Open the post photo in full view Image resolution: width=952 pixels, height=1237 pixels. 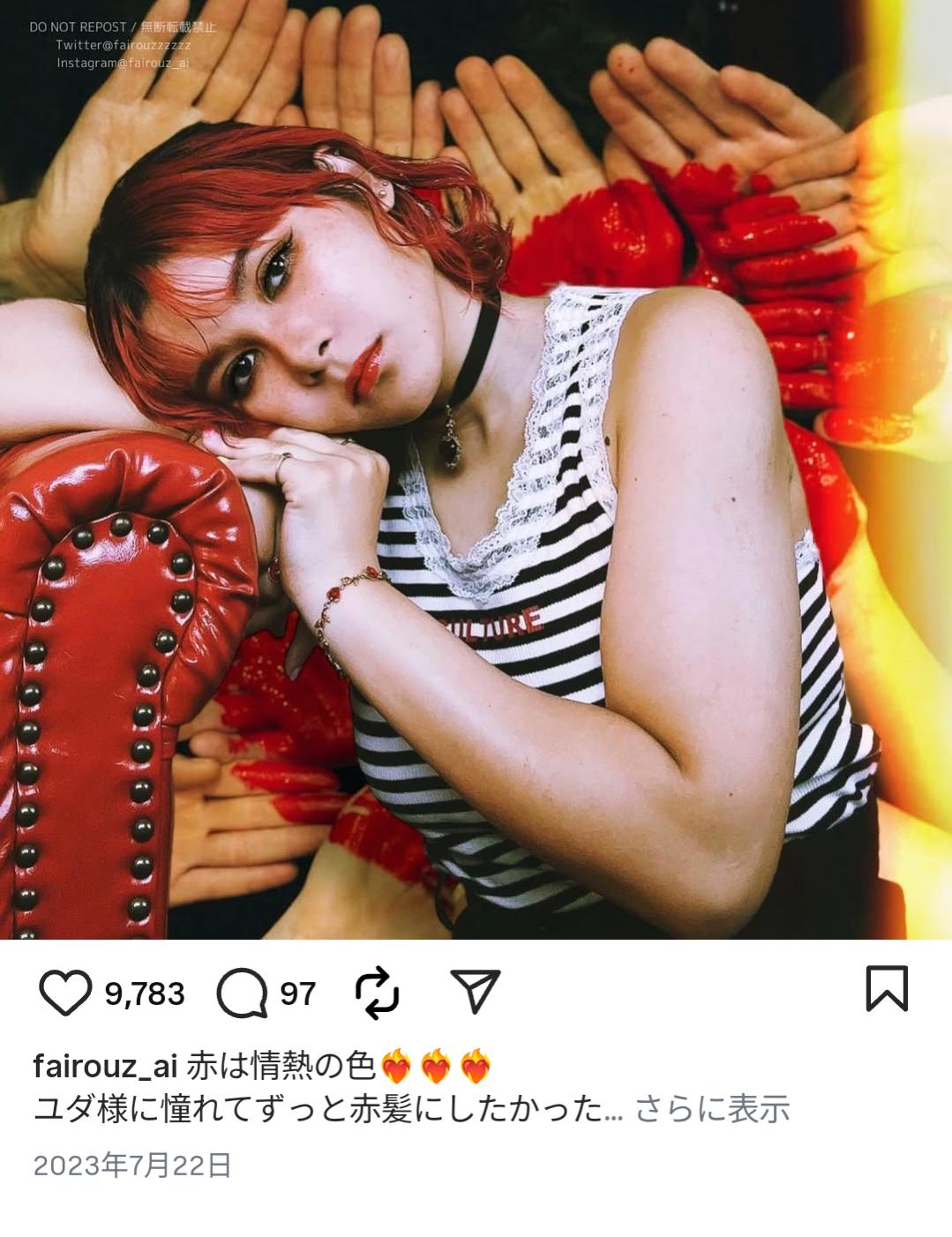click(x=476, y=470)
